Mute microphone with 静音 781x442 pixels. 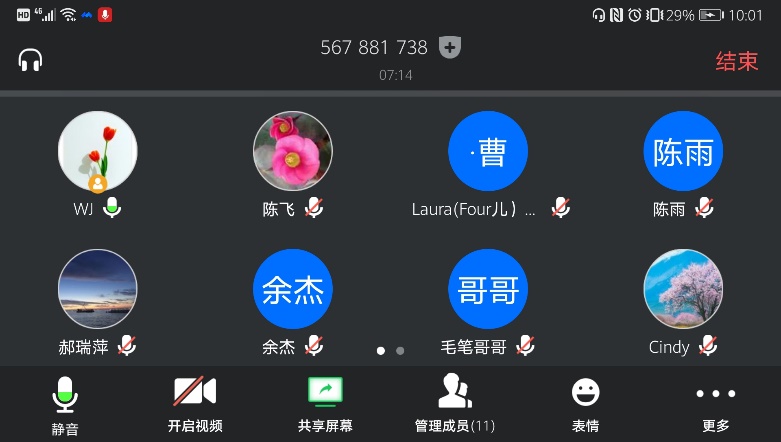[x=65, y=405]
